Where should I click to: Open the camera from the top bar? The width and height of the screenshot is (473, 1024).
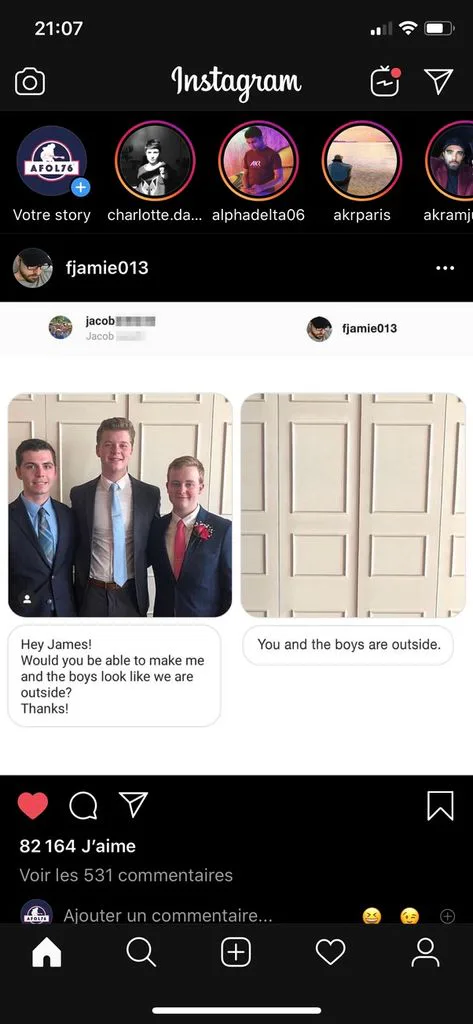[29, 82]
